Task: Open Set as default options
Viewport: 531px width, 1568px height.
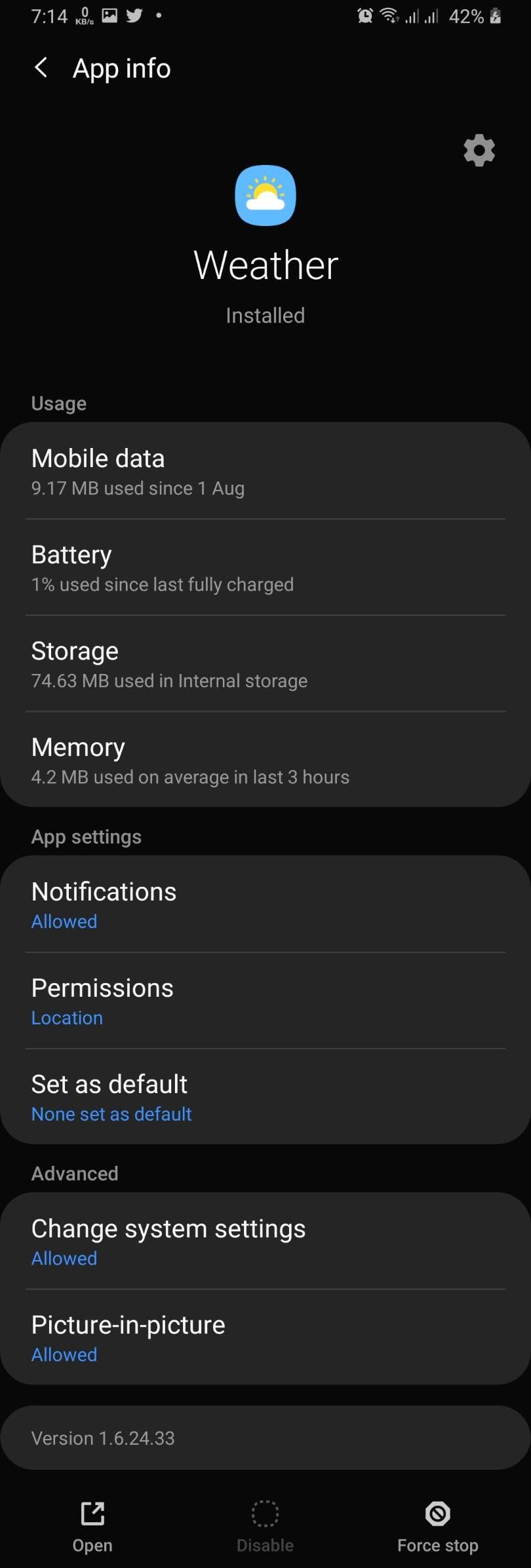Action: coord(265,1098)
